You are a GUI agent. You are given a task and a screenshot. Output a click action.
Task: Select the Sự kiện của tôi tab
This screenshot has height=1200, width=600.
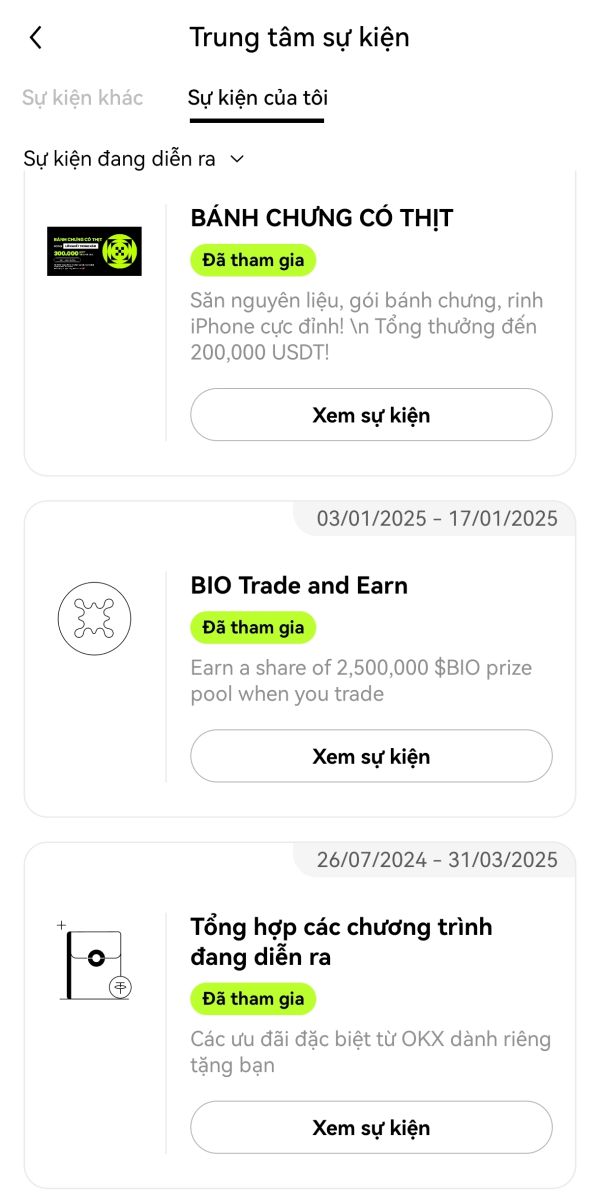pyautogui.click(x=257, y=97)
